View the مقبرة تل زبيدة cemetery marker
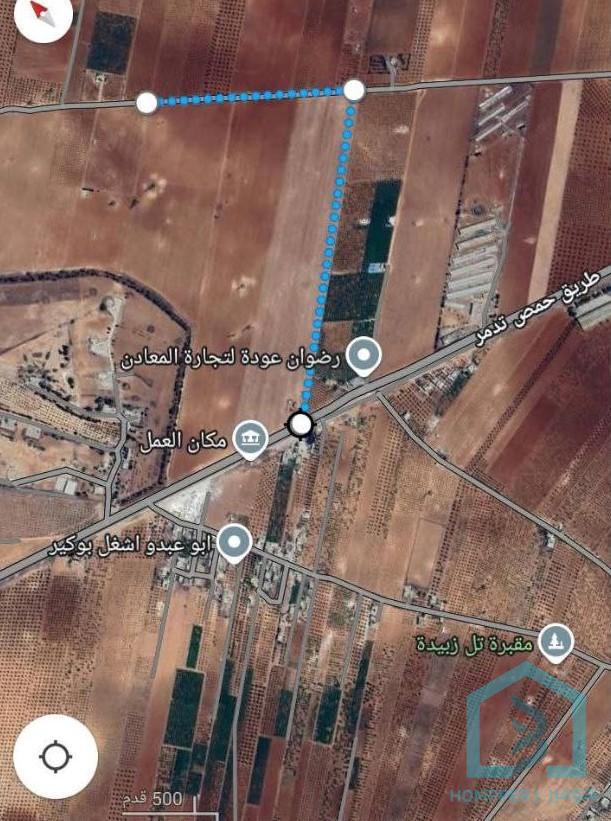Image resolution: width=611 pixels, height=821 pixels. (553, 641)
